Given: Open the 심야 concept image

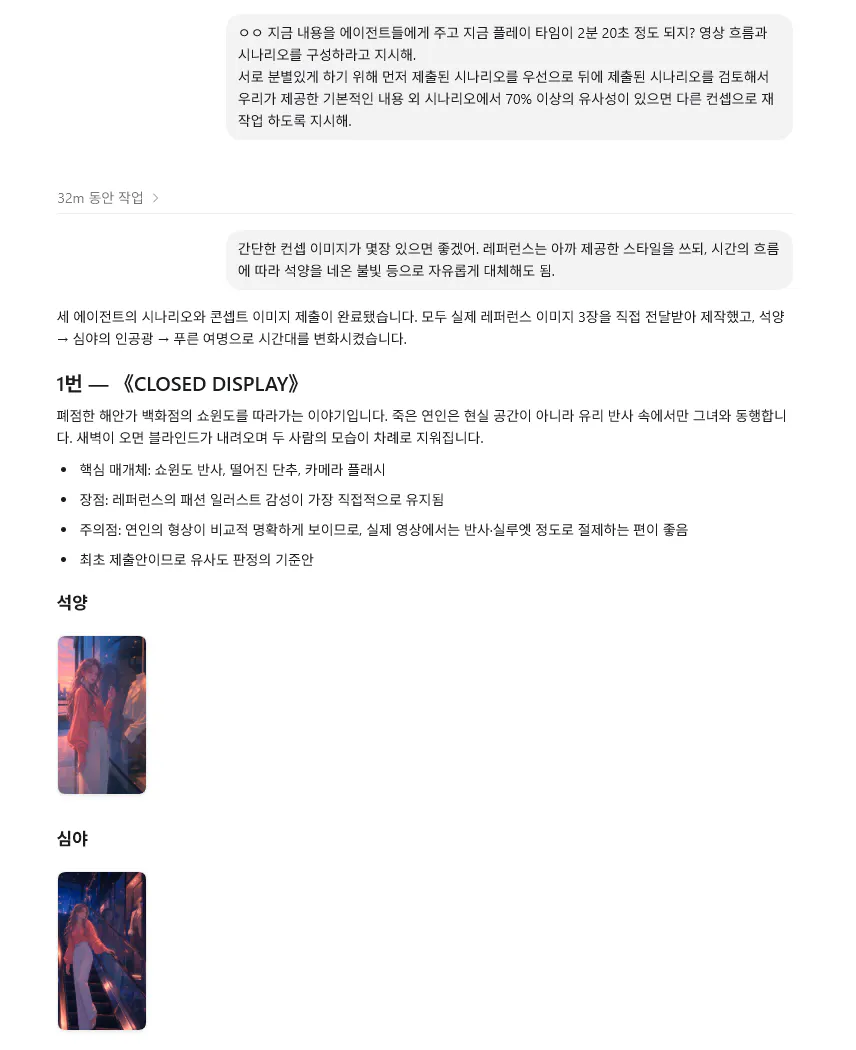Looking at the screenshot, I should tap(102, 950).
